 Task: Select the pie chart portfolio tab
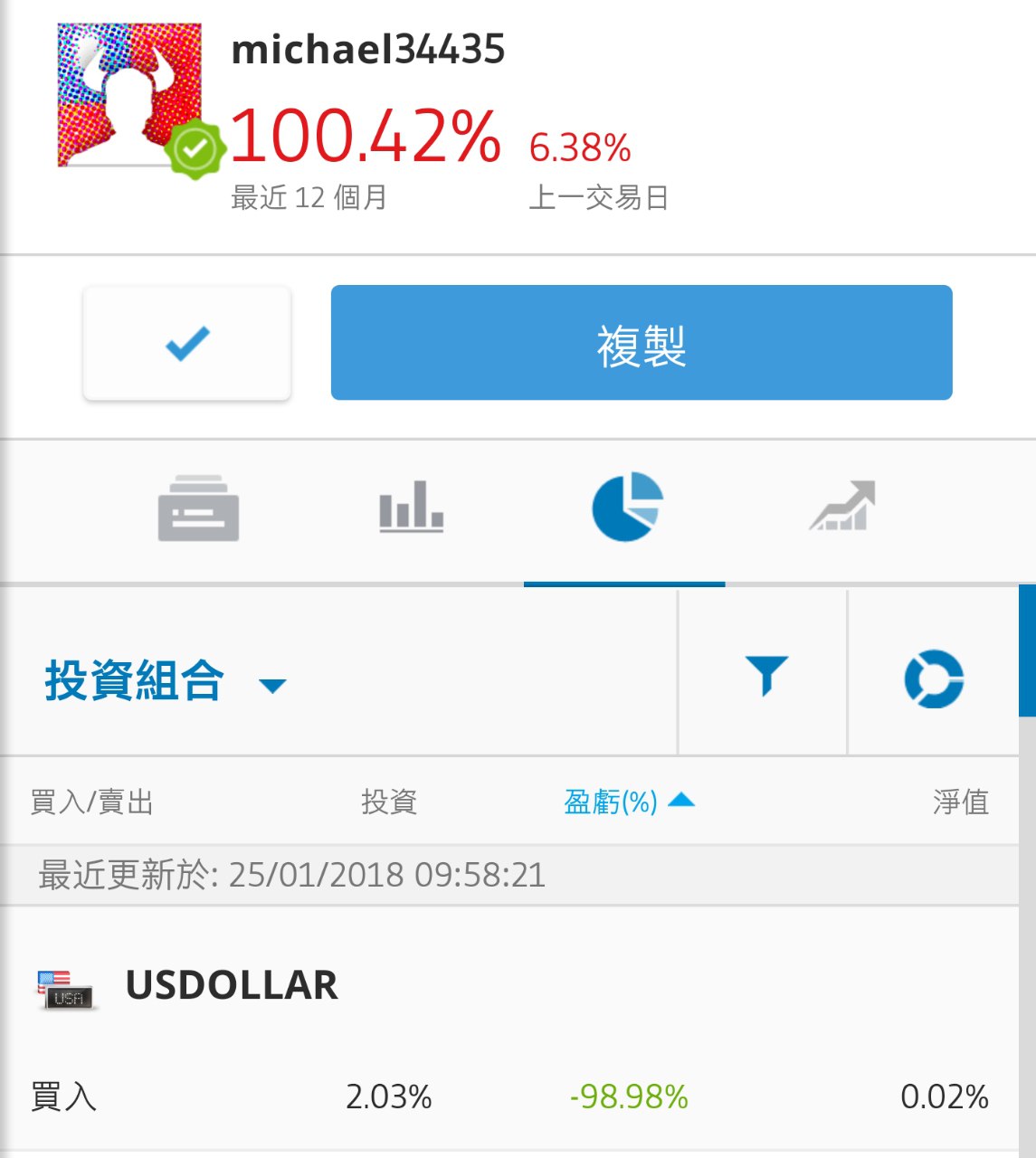[x=626, y=508]
